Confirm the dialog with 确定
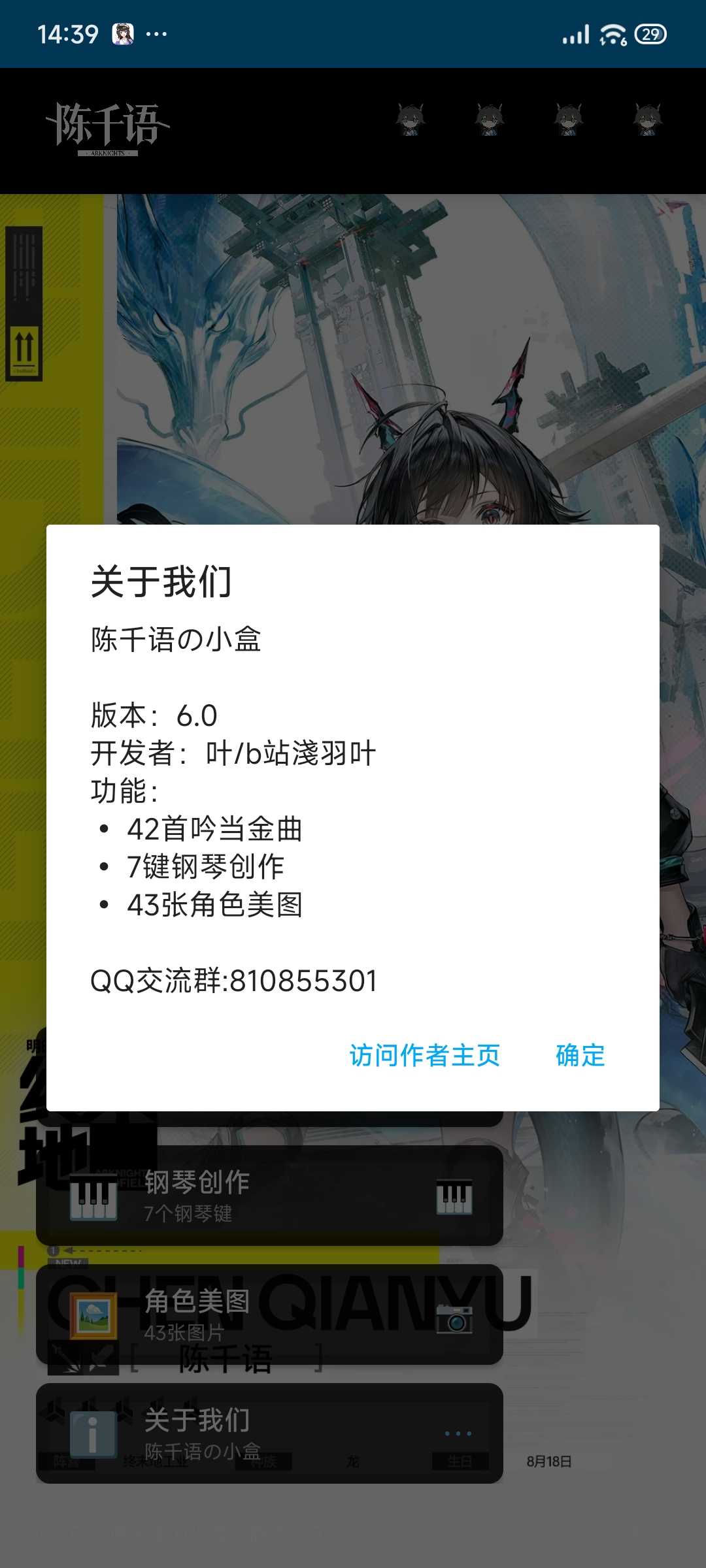 tap(580, 1055)
